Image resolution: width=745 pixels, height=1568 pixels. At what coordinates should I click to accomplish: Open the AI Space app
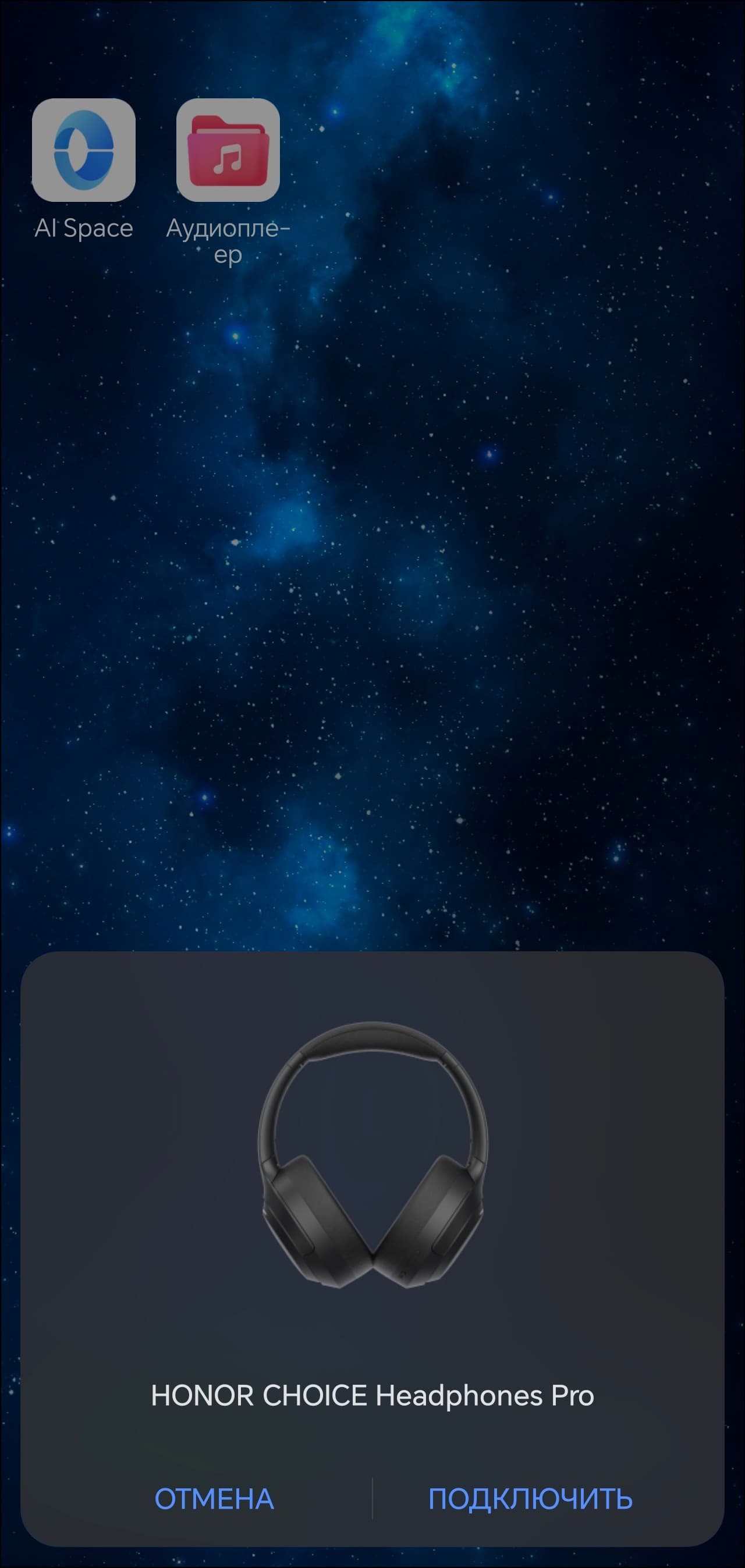coord(83,150)
